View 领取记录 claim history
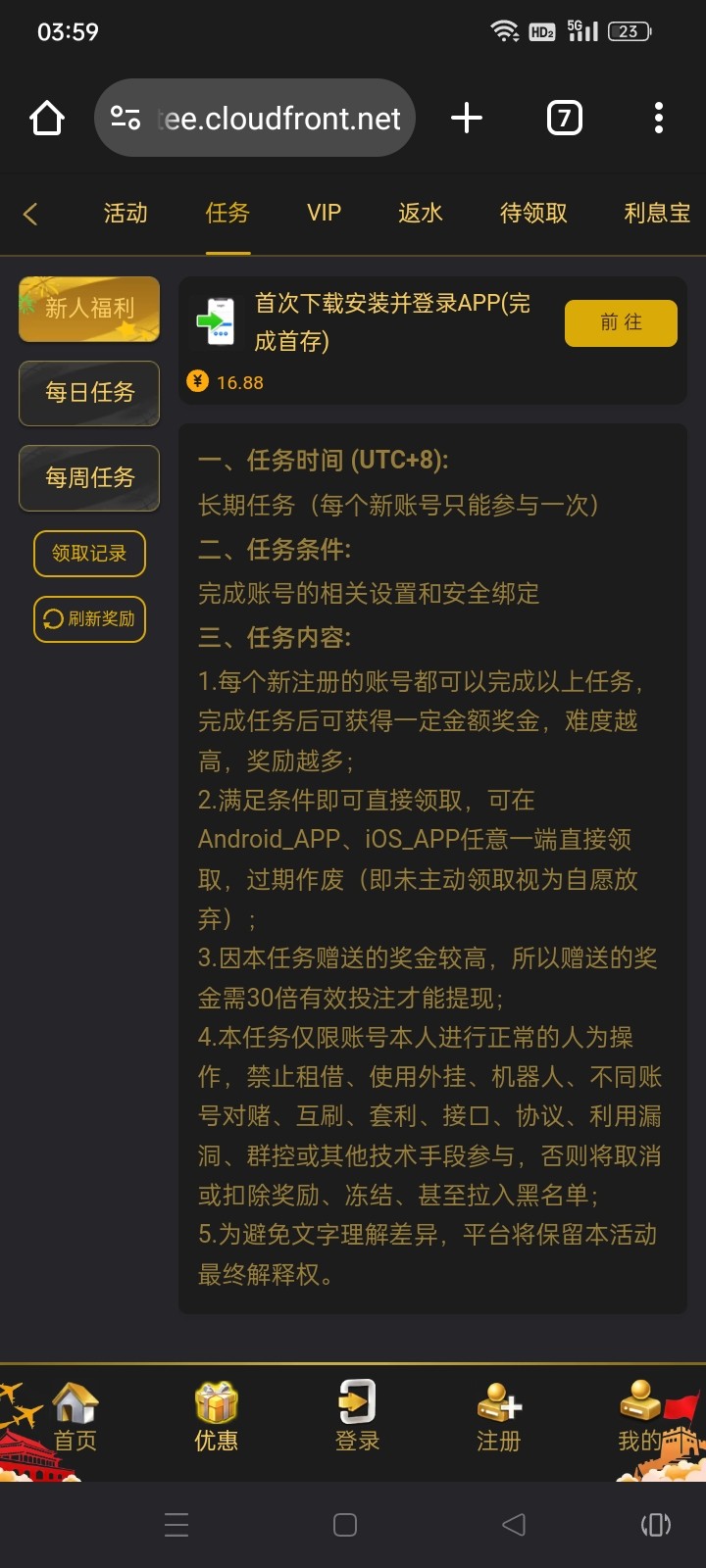 click(89, 554)
